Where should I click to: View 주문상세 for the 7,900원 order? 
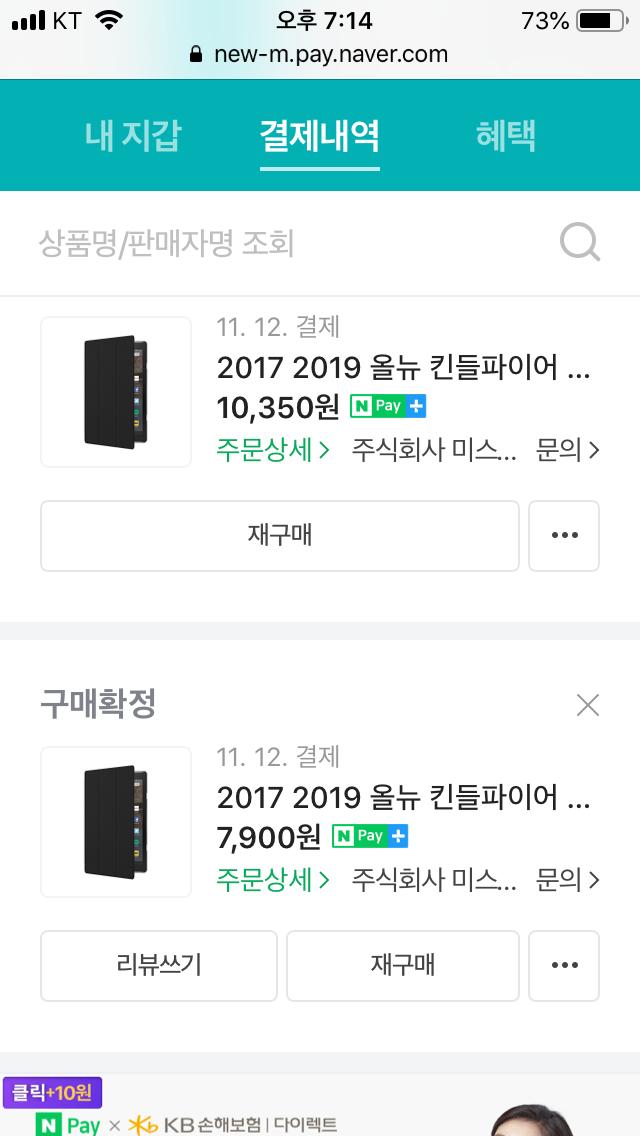click(273, 880)
